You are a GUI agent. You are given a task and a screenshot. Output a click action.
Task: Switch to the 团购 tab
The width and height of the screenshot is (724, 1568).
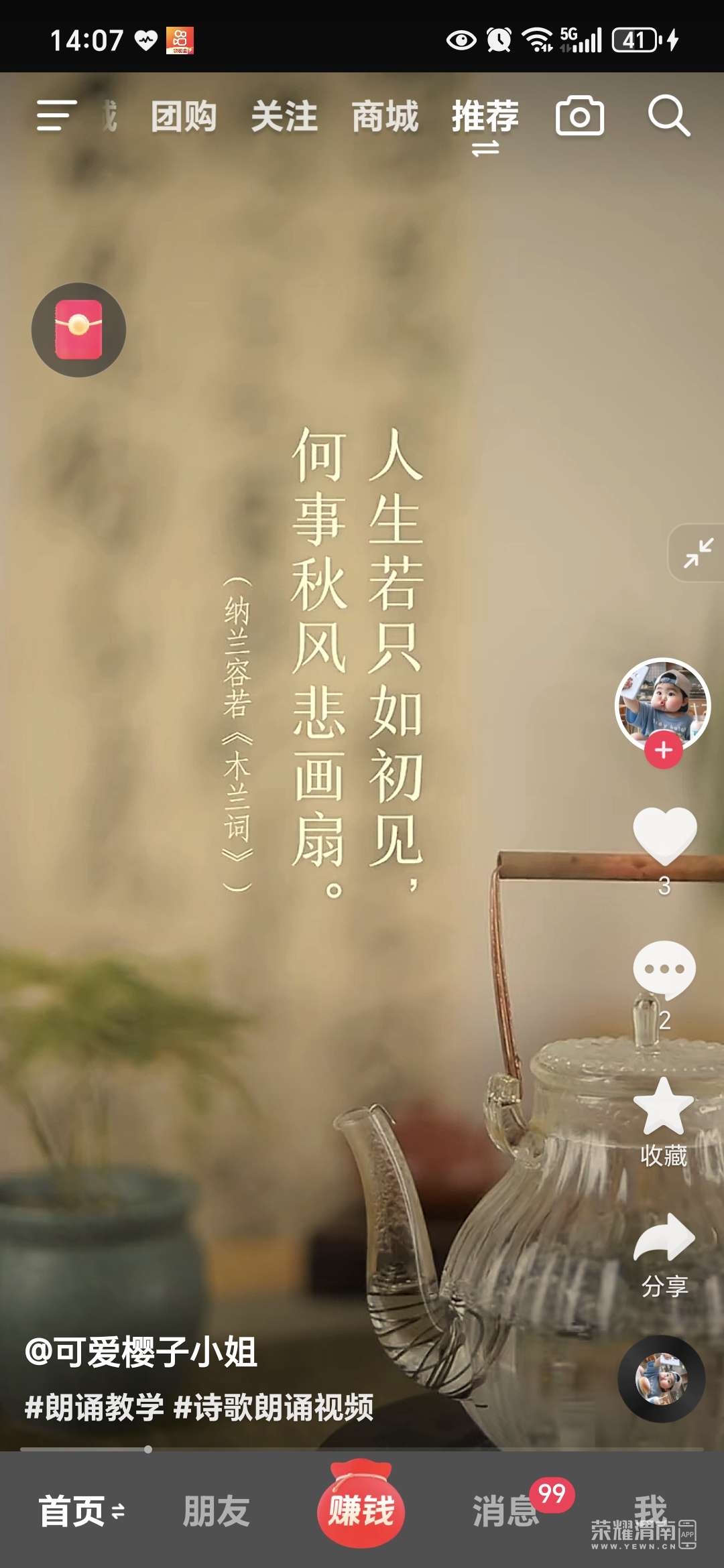pyautogui.click(x=184, y=117)
